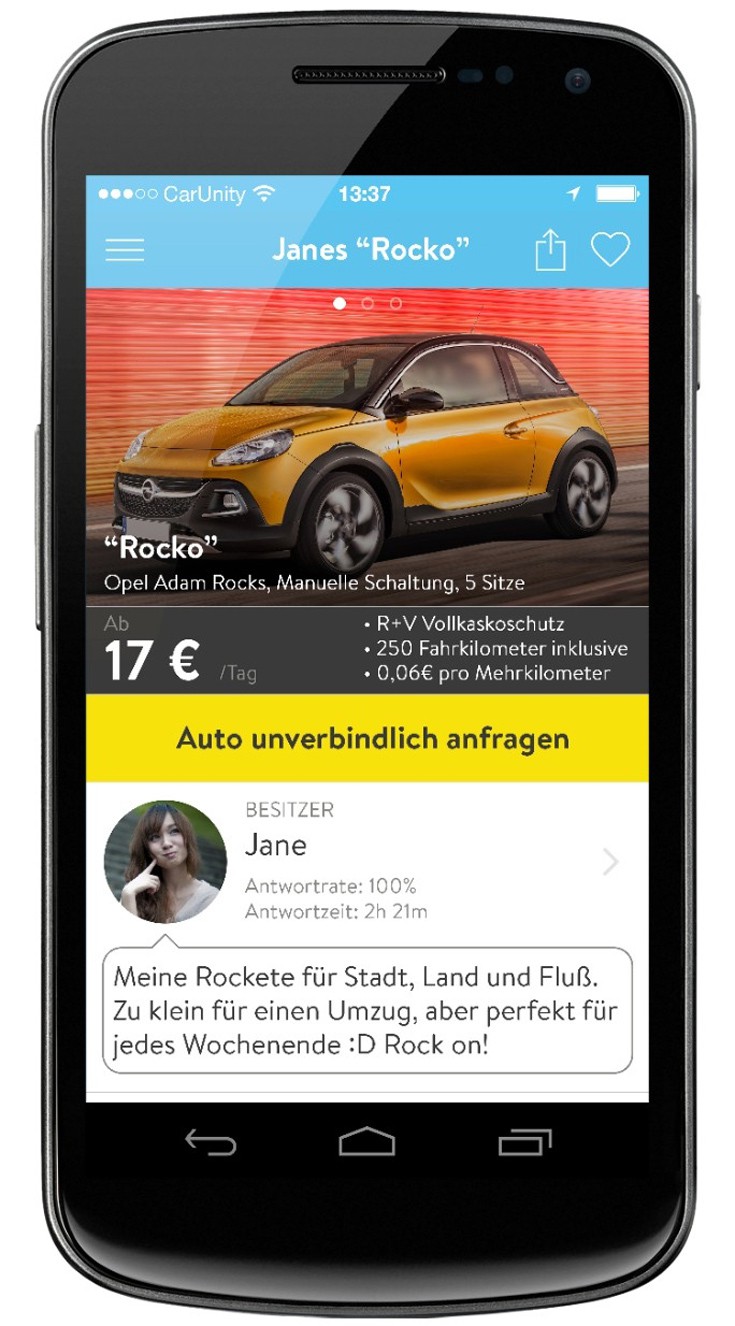Screen dimensions: 735x1326
Task: Share Janes Rocko listing
Action: [x=551, y=250]
